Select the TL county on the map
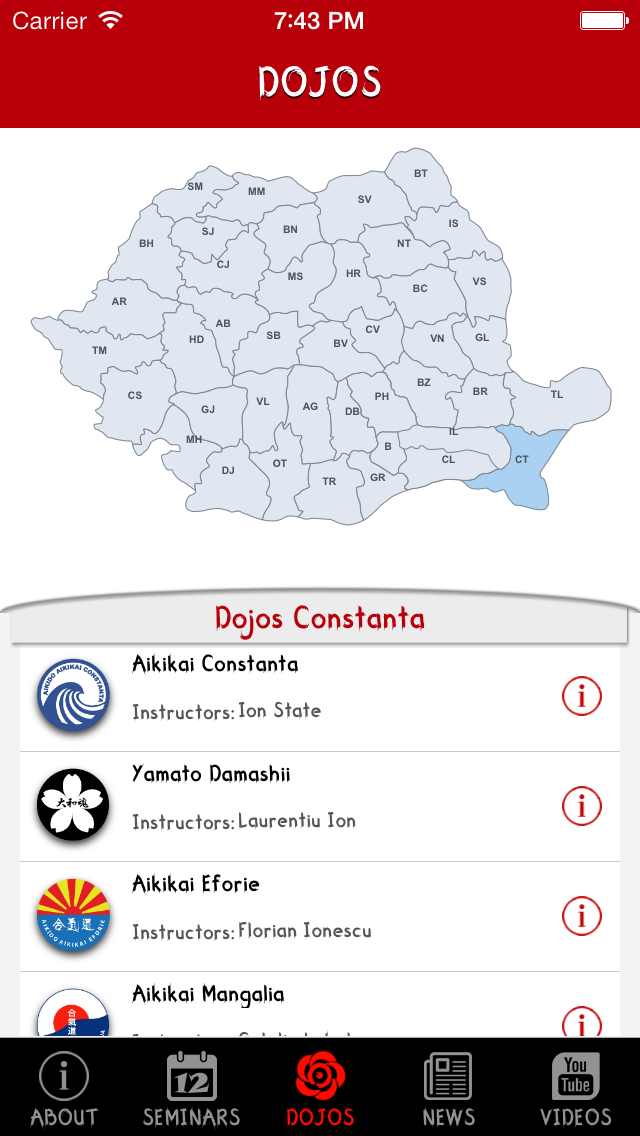This screenshot has height=1136, width=640. coord(557,395)
